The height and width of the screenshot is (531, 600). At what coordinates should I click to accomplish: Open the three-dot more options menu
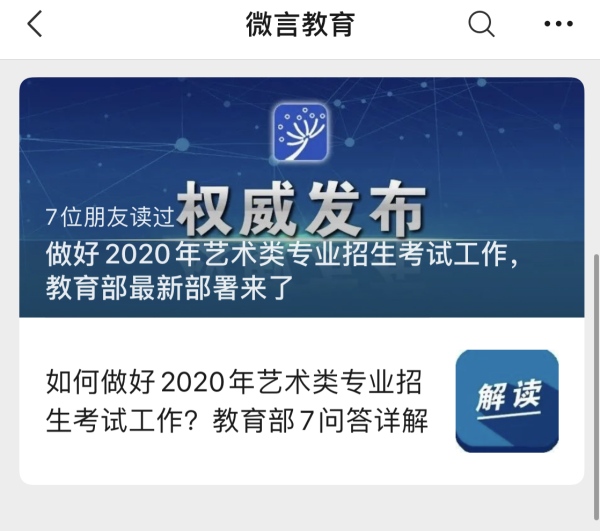pos(558,25)
